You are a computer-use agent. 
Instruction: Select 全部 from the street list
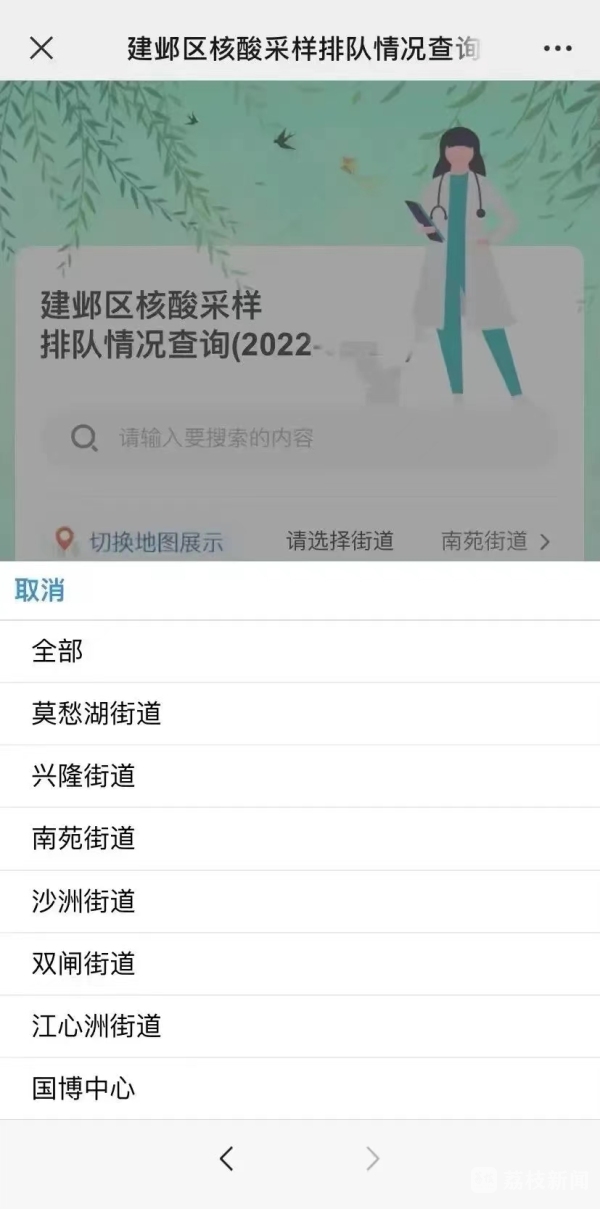click(x=58, y=652)
